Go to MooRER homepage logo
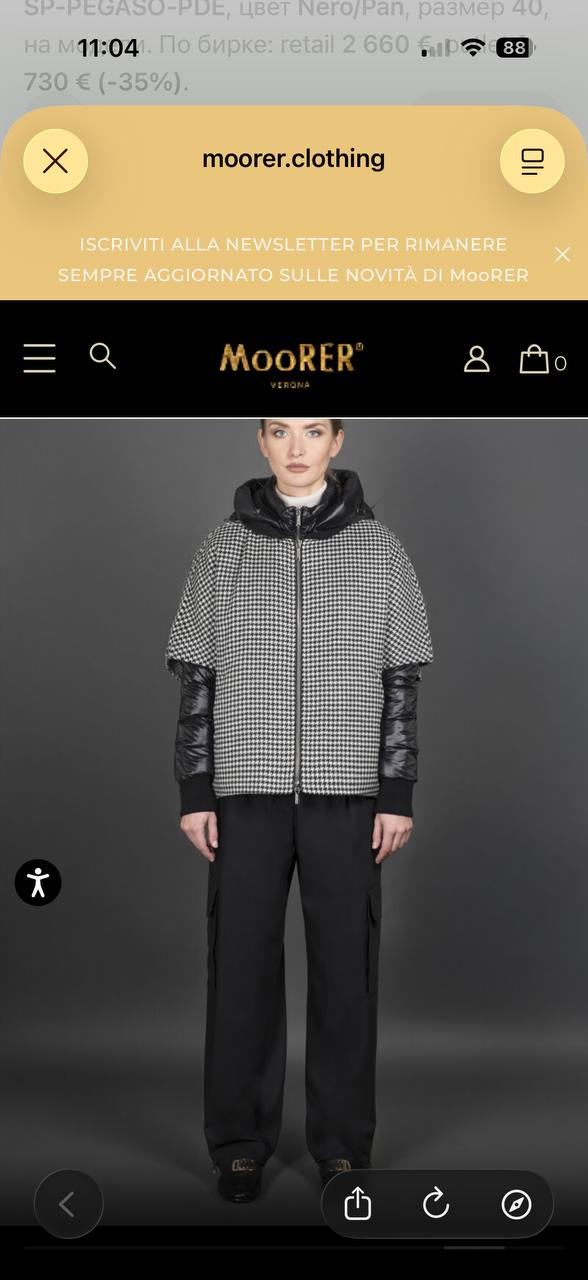588x1280 pixels. tap(291, 362)
